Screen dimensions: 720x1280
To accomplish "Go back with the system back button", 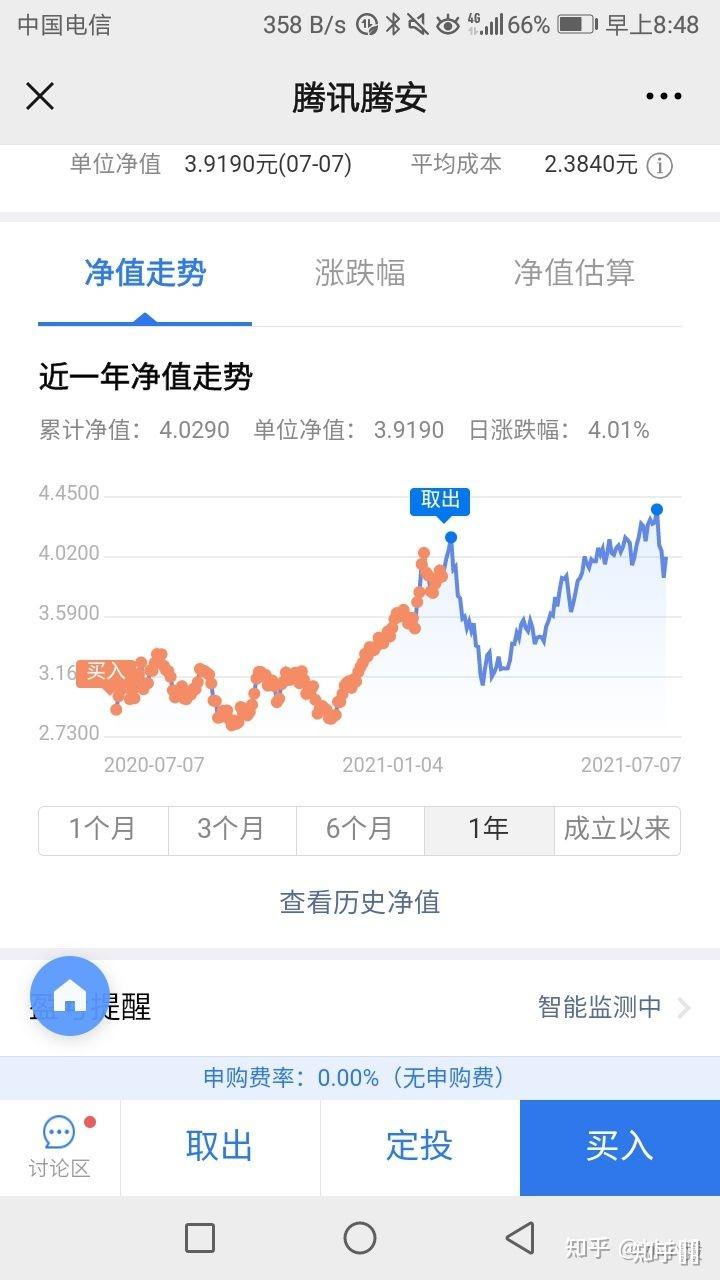I will click(520, 1238).
